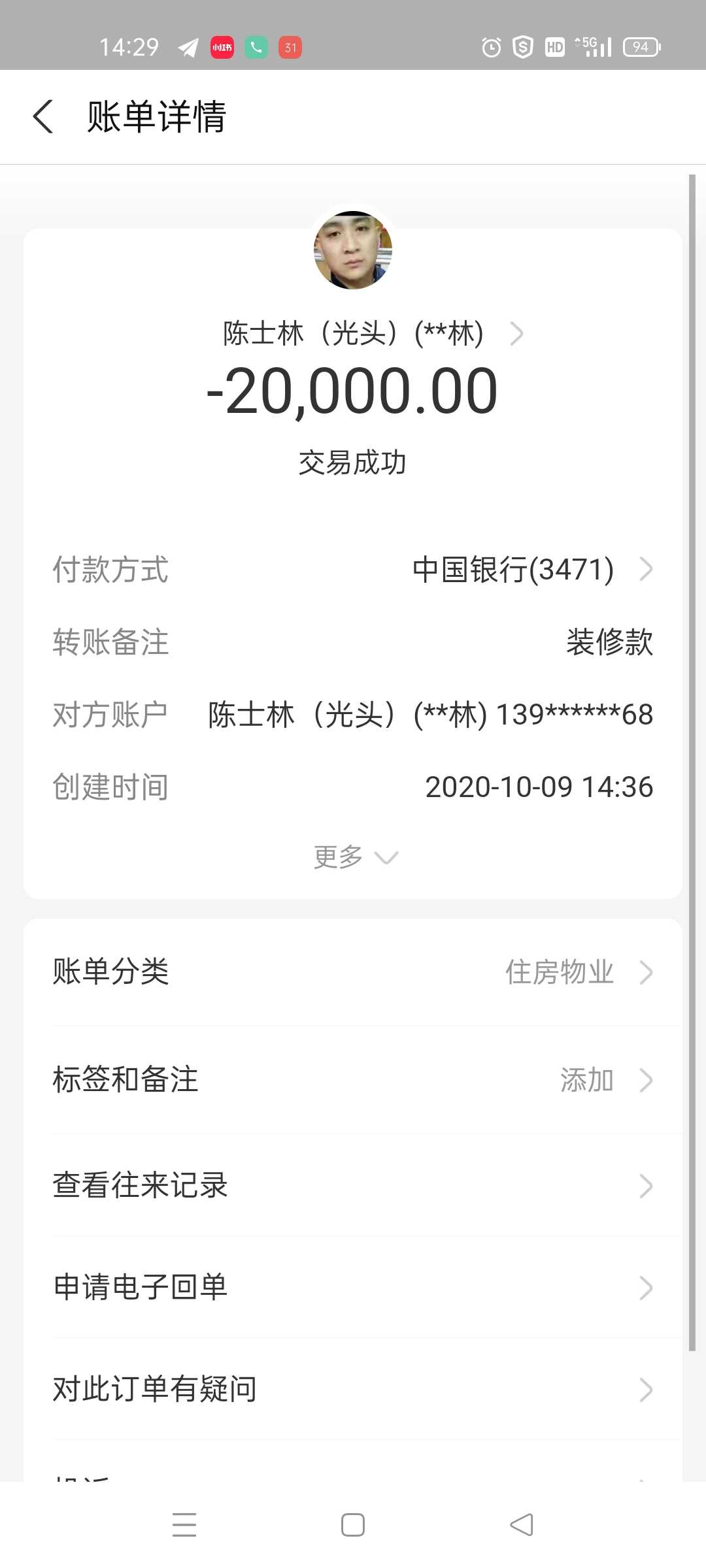Expand 更多 transaction details
Viewport: 706px width, 1568px height.
click(354, 857)
